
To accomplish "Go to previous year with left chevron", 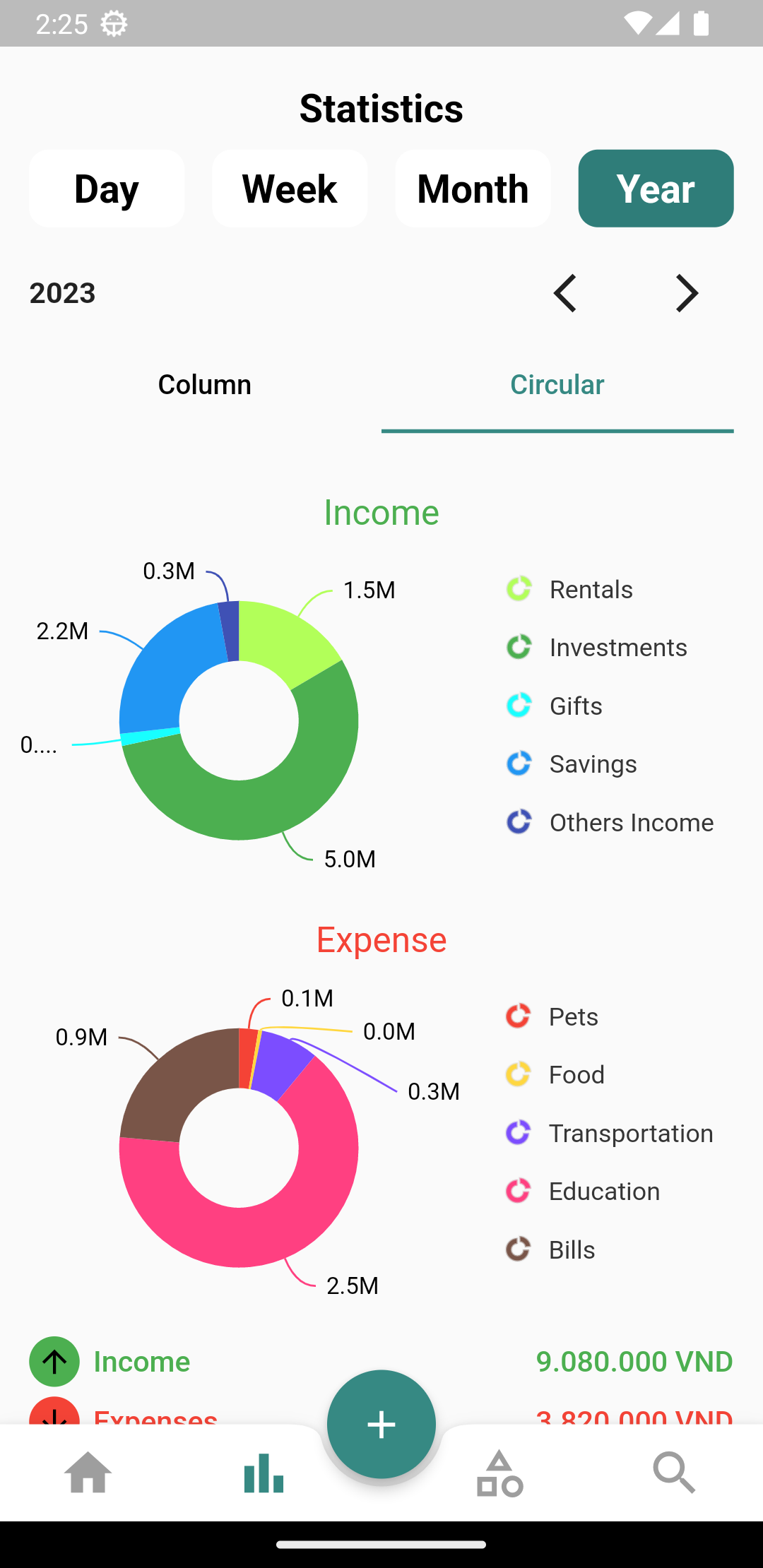I will [565, 292].
